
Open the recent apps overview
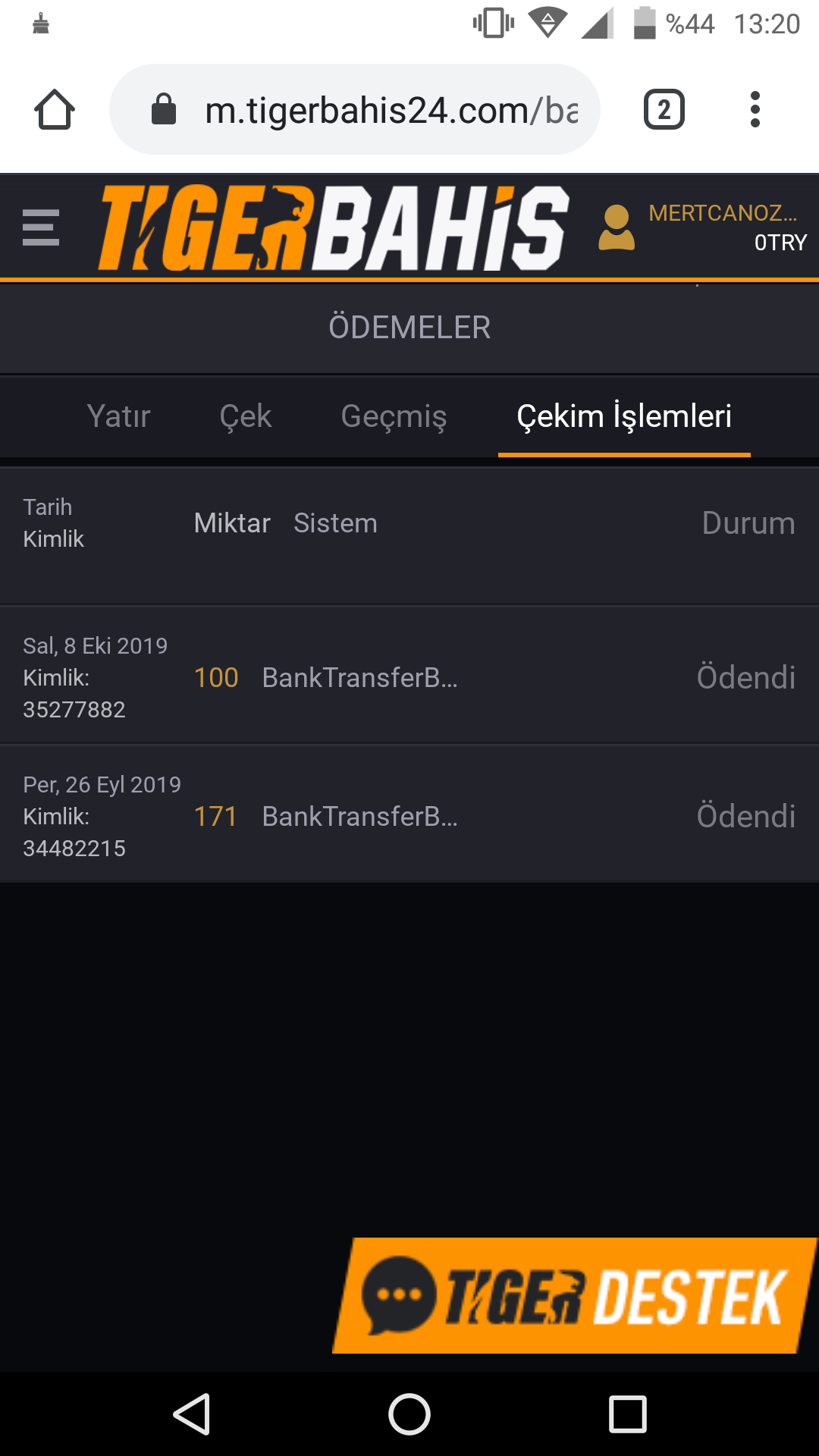pos(627,1414)
